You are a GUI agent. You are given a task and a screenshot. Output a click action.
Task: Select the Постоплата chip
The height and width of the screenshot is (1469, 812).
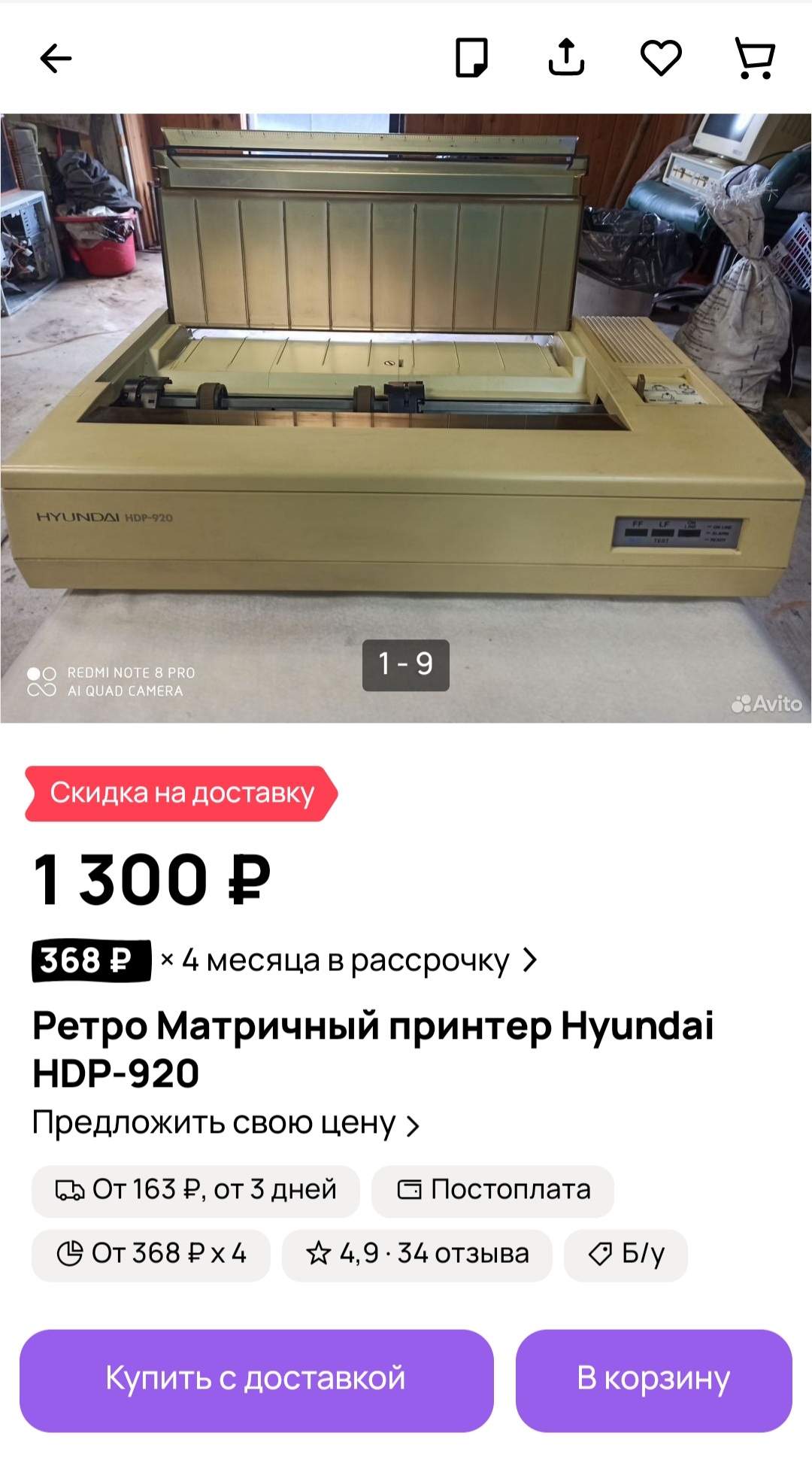tap(493, 1190)
